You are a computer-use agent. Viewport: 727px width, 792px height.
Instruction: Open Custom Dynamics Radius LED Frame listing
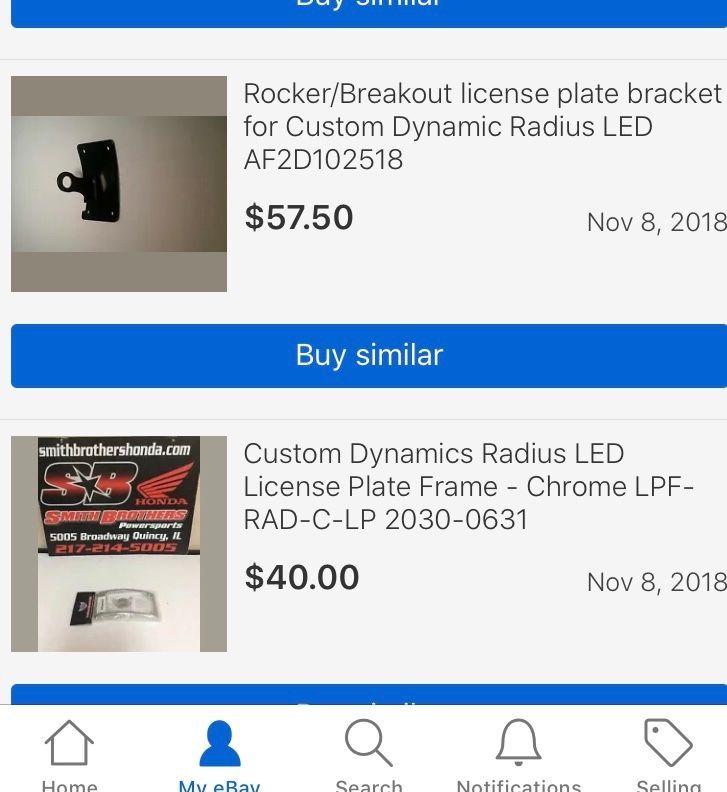click(x=468, y=486)
